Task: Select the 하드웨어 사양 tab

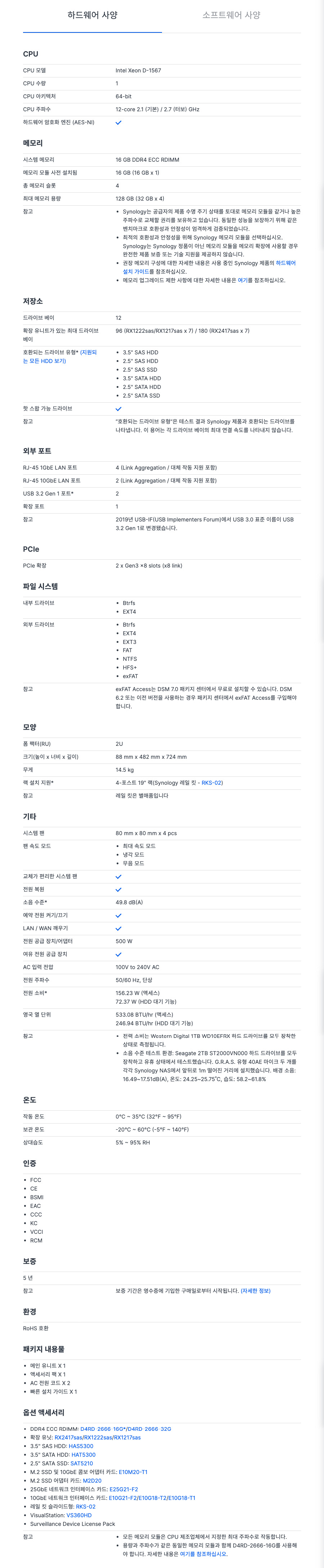Action: [x=93, y=15]
